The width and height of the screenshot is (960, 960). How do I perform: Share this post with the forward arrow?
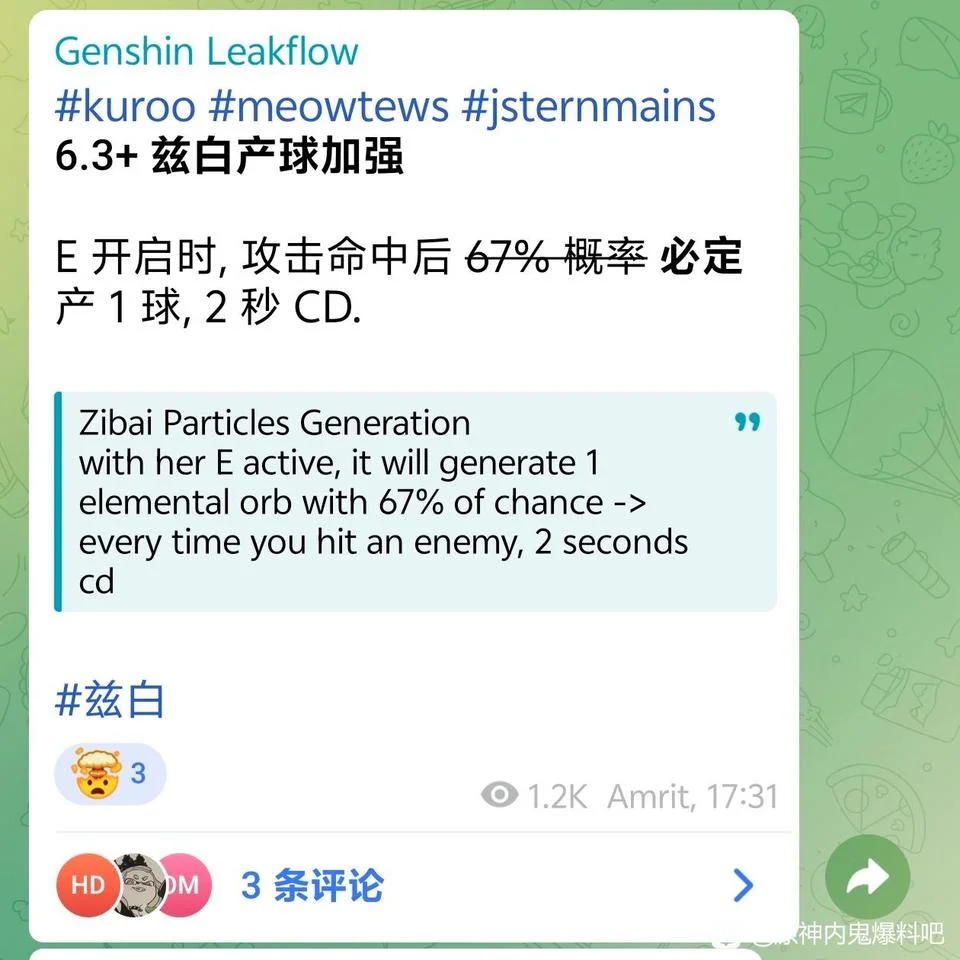[x=867, y=878]
